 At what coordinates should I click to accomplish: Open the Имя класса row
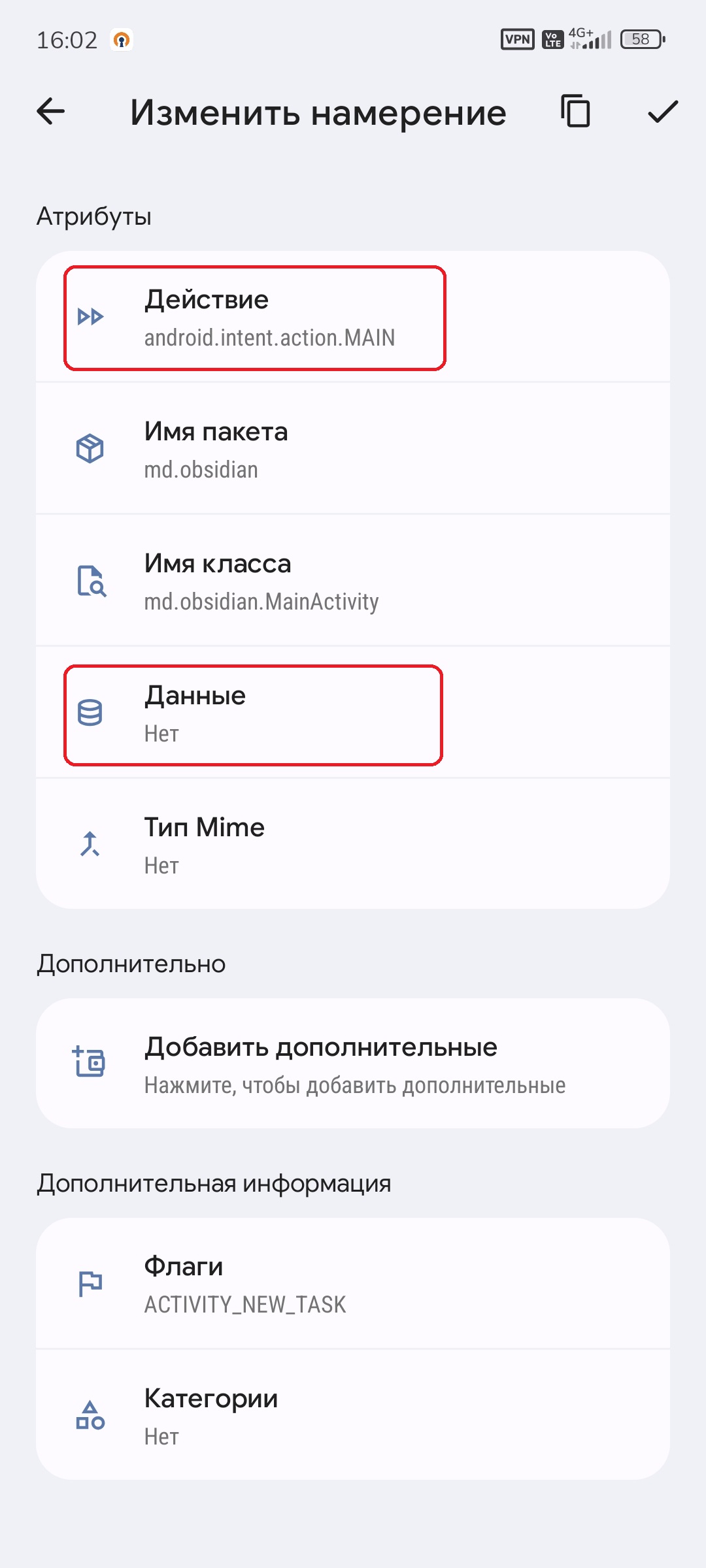pos(353,581)
